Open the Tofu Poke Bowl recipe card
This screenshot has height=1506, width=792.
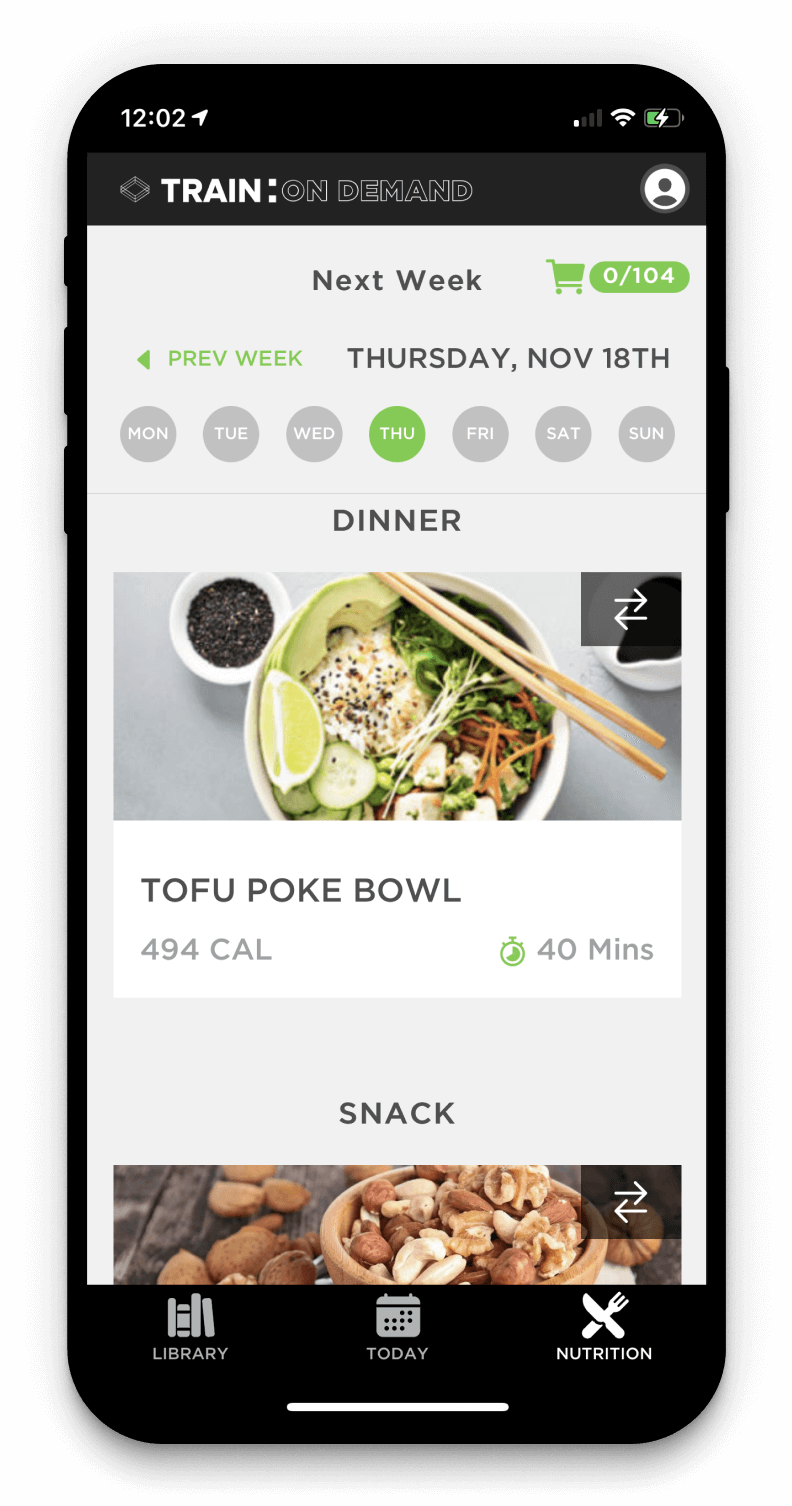point(397,785)
